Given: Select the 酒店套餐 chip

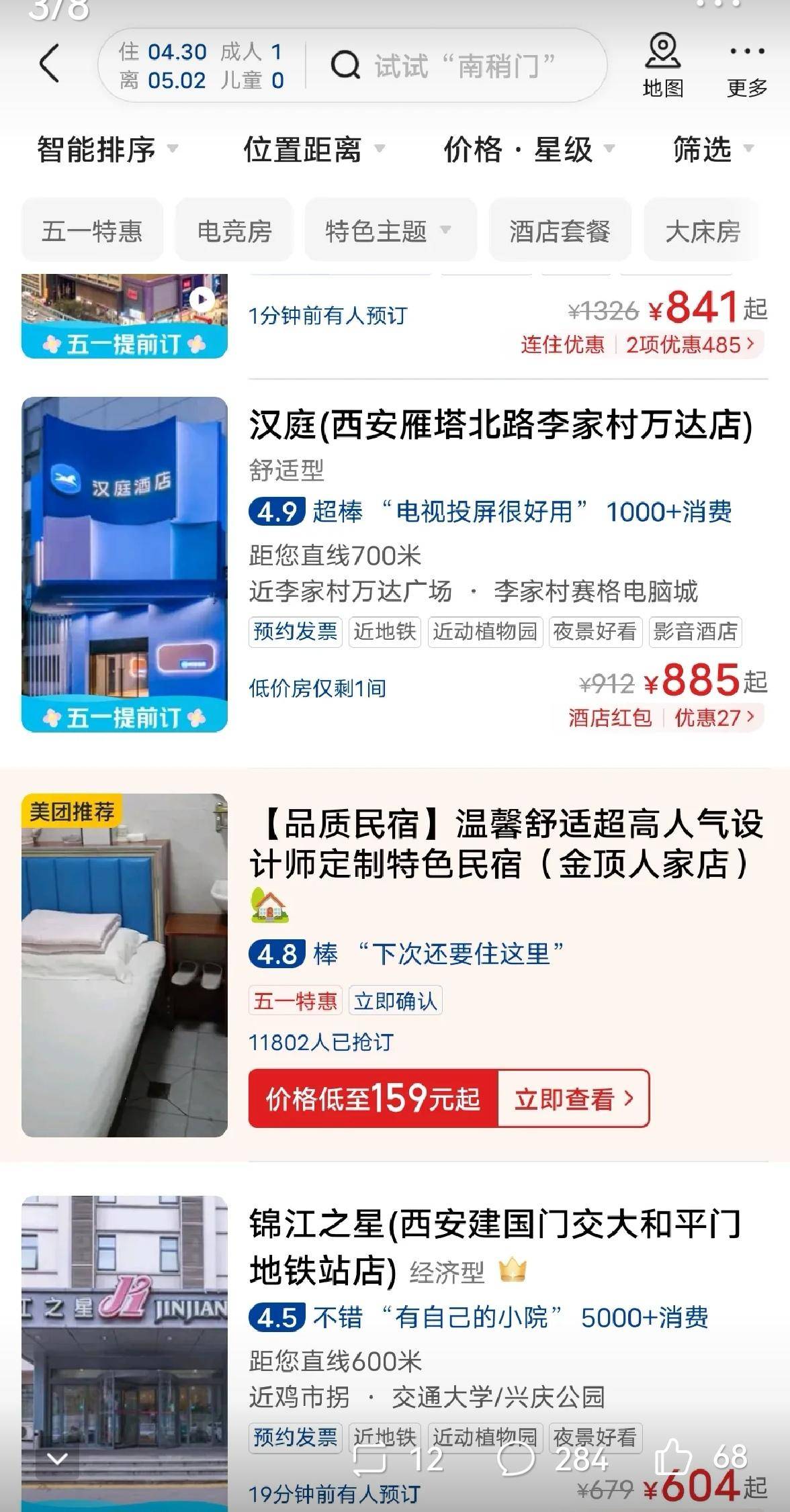Looking at the screenshot, I should (x=560, y=232).
